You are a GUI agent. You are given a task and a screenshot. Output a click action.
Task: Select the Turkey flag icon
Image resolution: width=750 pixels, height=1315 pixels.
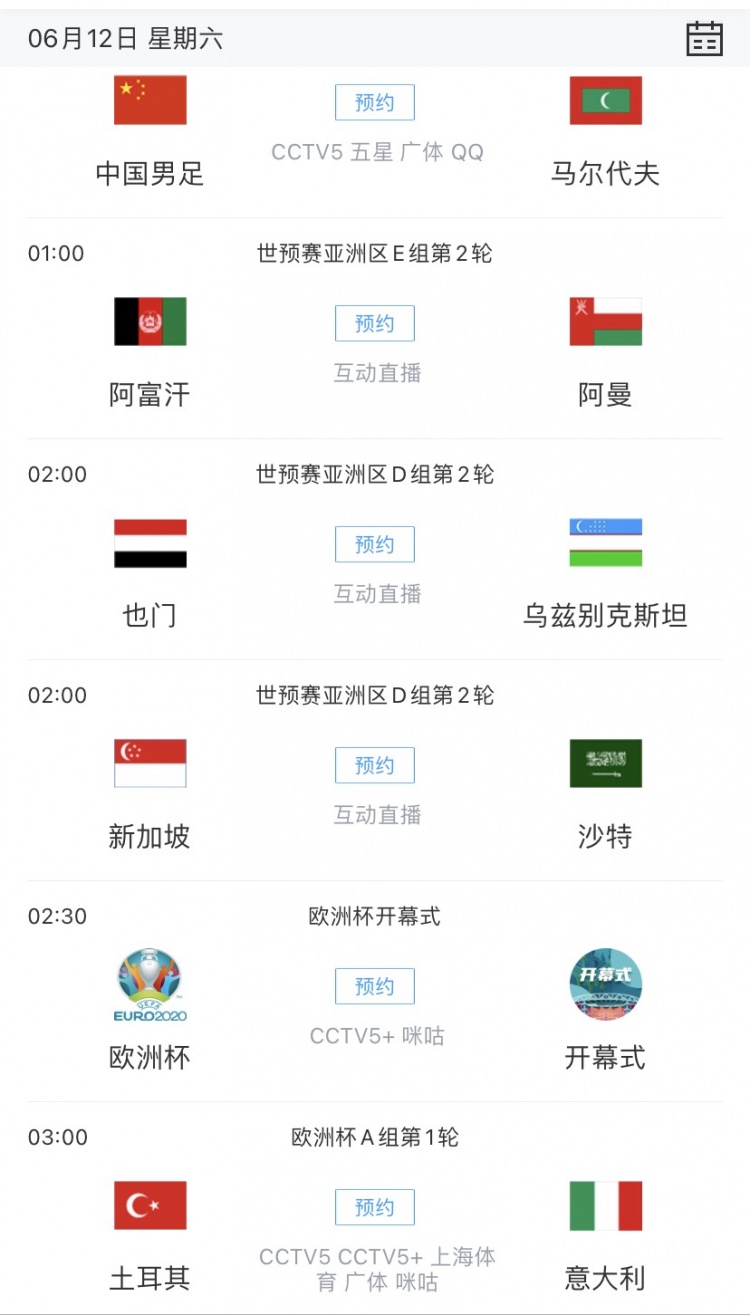(149, 1206)
